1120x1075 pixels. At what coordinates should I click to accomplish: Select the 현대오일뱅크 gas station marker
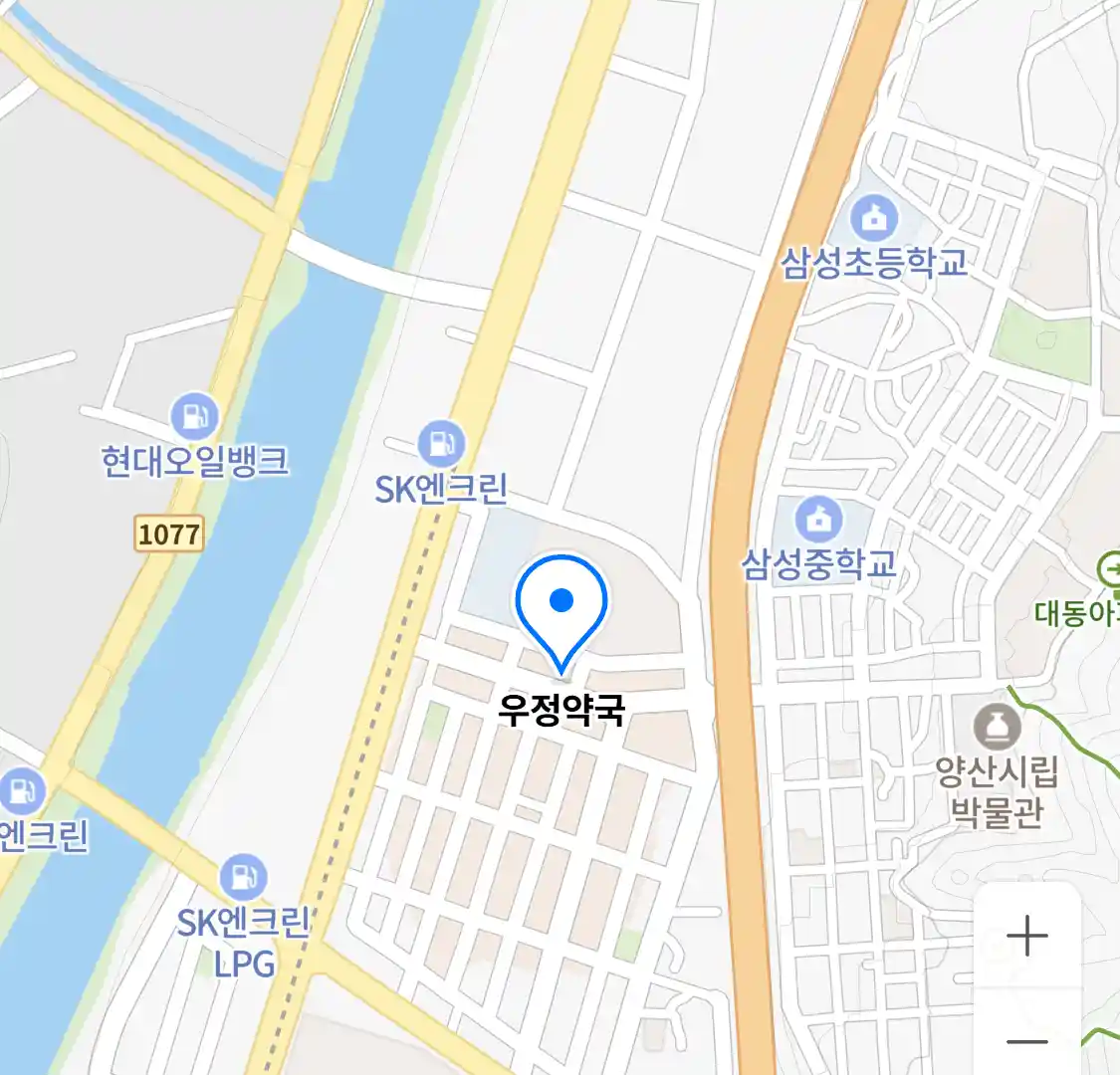(194, 416)
